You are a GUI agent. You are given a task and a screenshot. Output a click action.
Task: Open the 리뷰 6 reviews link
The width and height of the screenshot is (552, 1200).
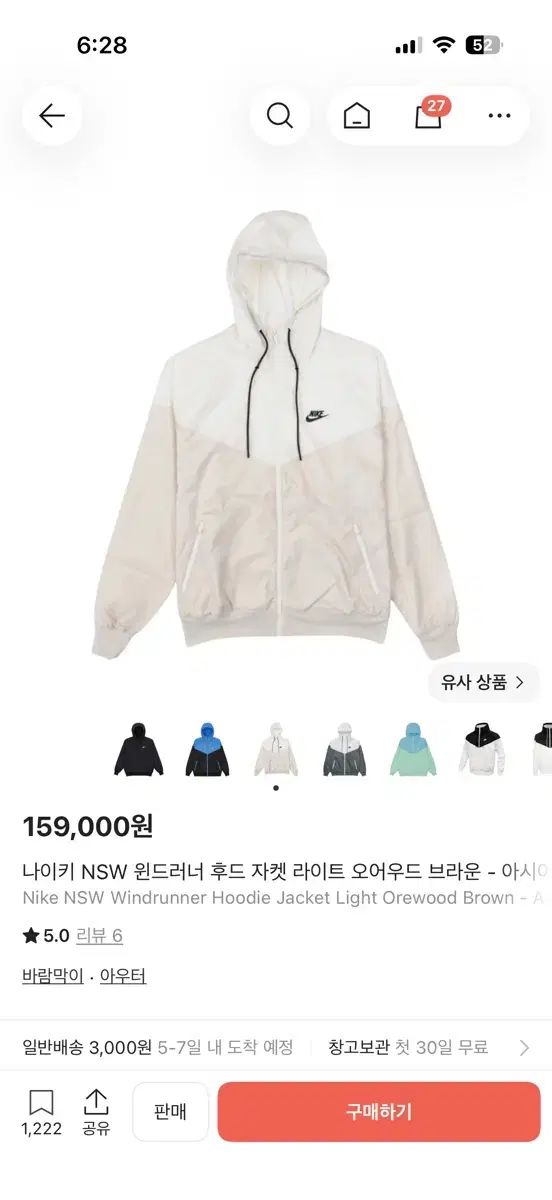pyautogui.click(x=99, y=936)
